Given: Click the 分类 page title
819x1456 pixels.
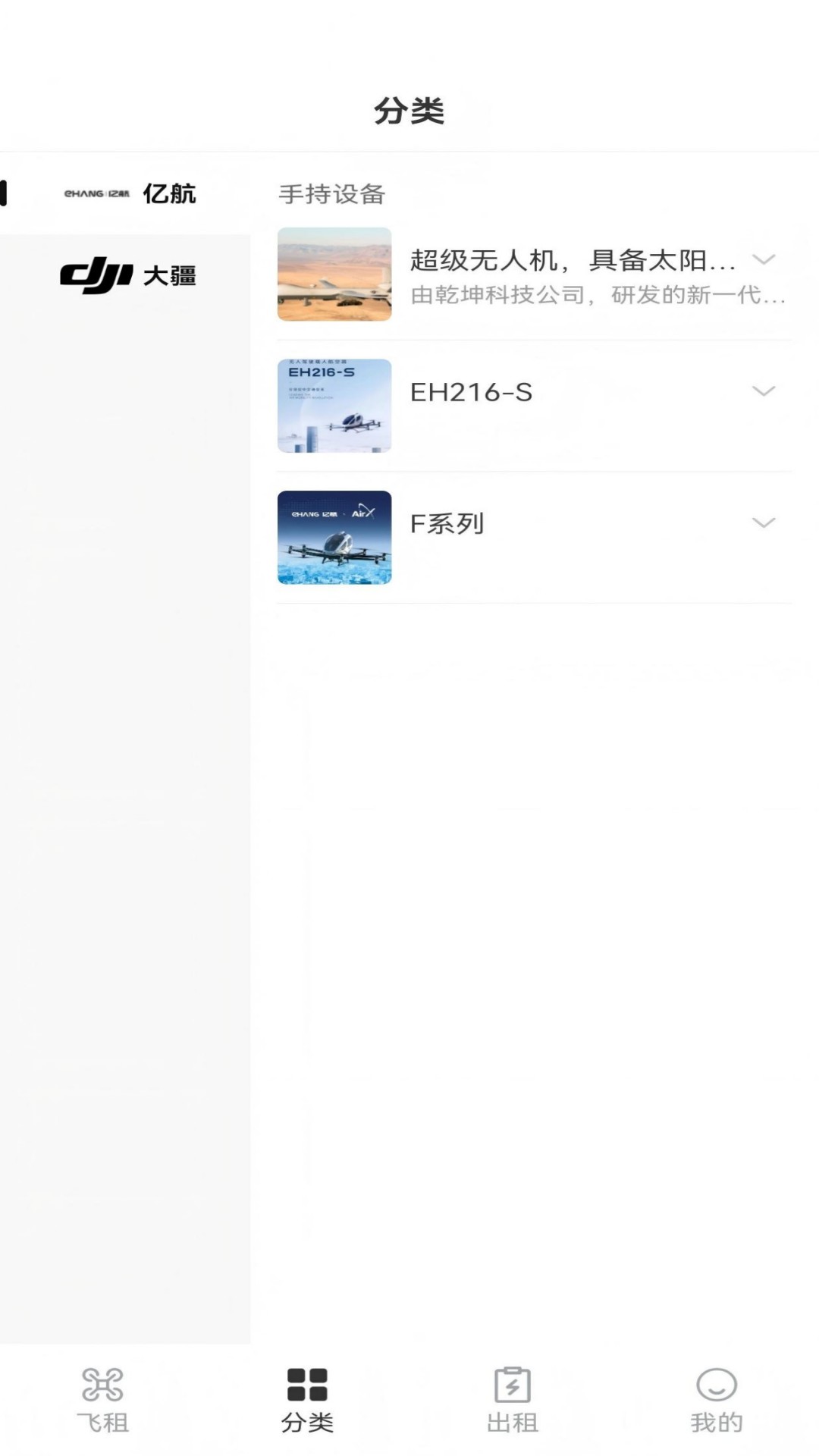Looking at the screenshot, I should pyautogui.click(x=409, y=110).
